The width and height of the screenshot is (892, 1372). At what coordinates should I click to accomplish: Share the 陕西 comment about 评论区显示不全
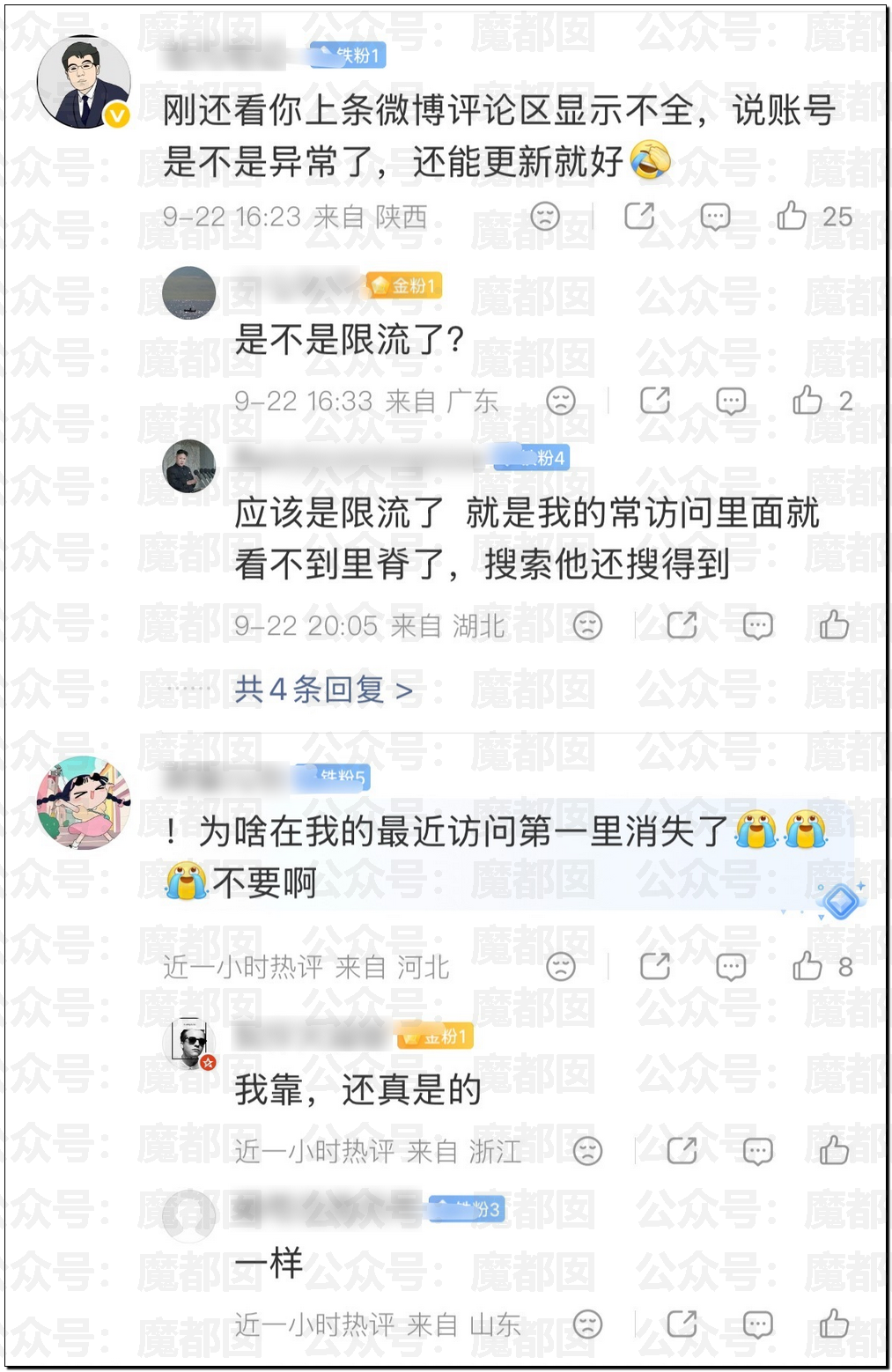[639, 216]
